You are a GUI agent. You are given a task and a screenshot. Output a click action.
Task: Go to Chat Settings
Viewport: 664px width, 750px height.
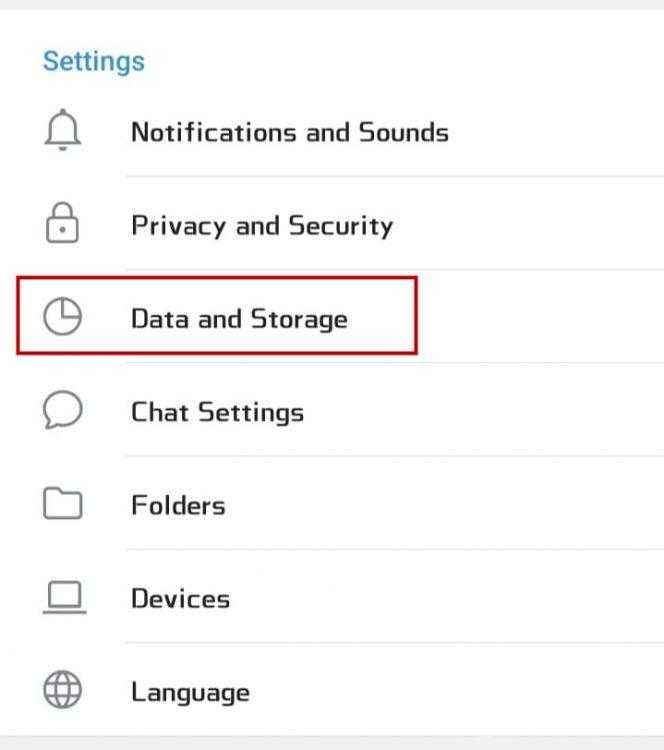pyautogui.click(x=217, y=412)
